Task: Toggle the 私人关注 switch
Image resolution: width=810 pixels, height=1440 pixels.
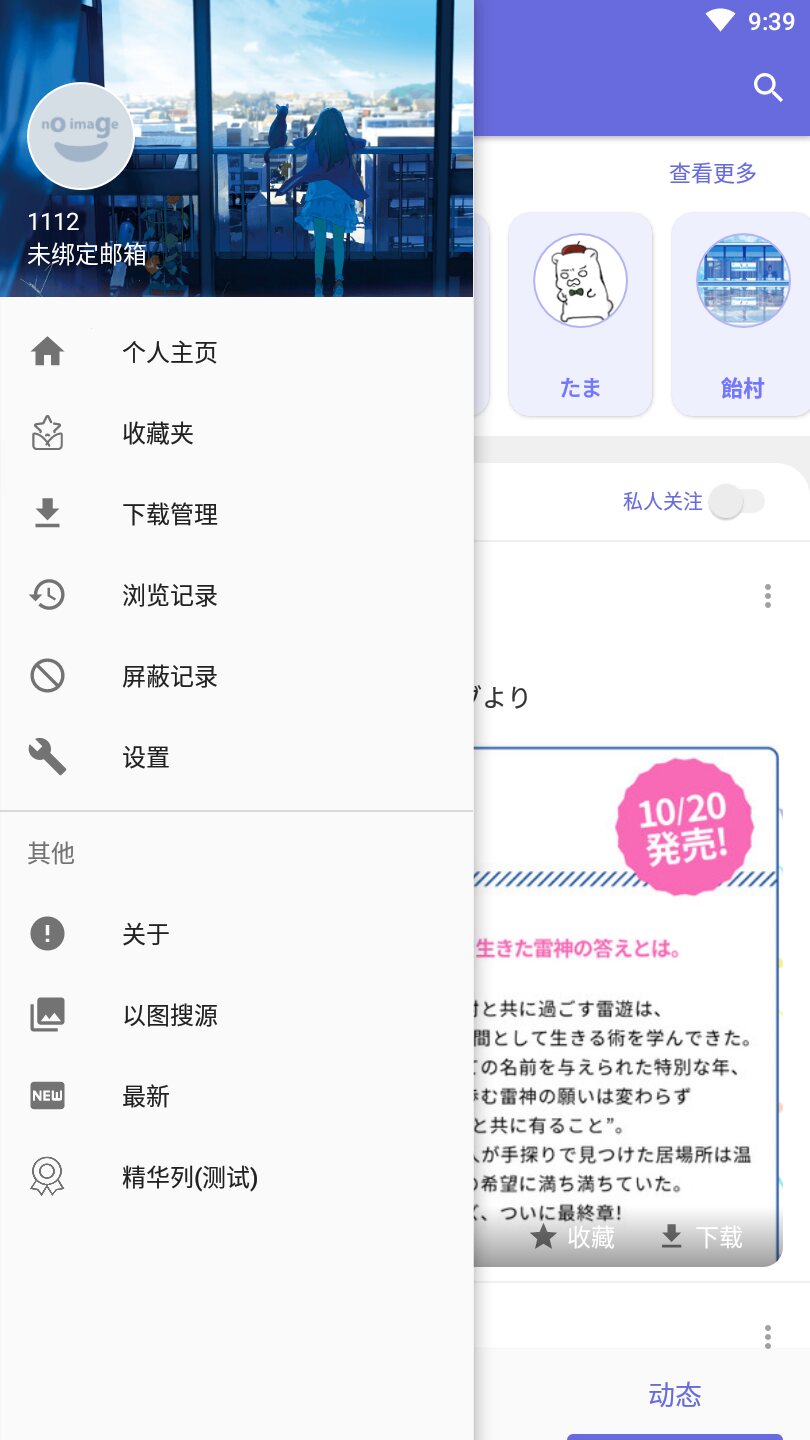Action: pyautogui.click(x=737, y=502)
